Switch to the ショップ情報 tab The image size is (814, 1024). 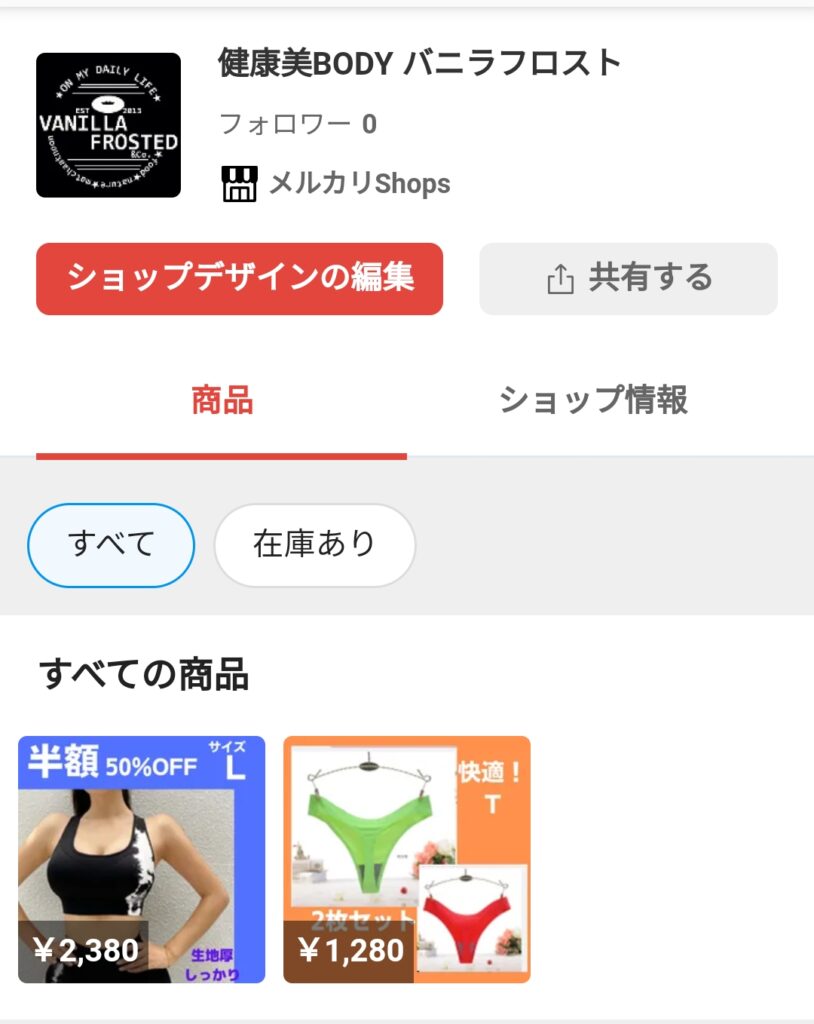(x=594, y=398)
